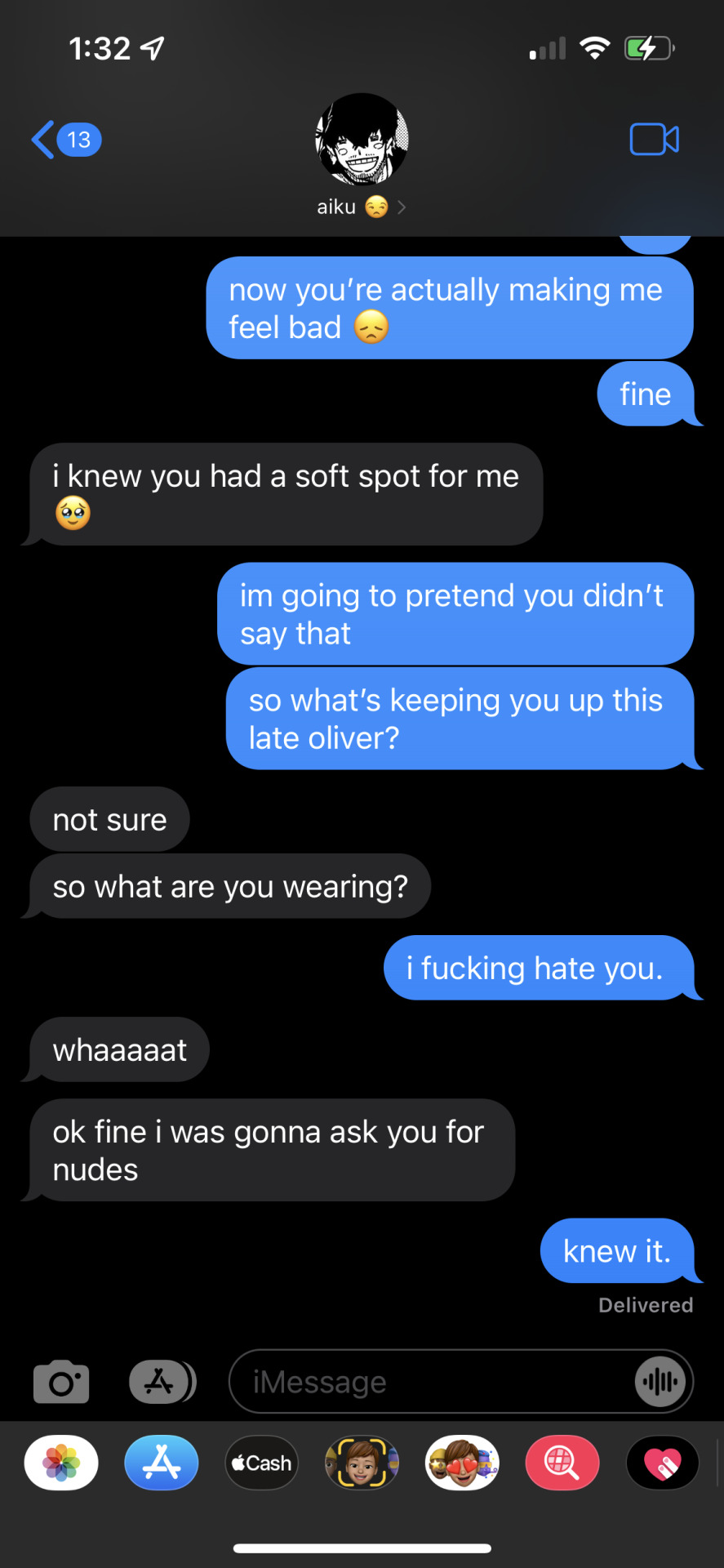
Task: Open Apple Cash in the app strip
Action: pos(262,1463)
